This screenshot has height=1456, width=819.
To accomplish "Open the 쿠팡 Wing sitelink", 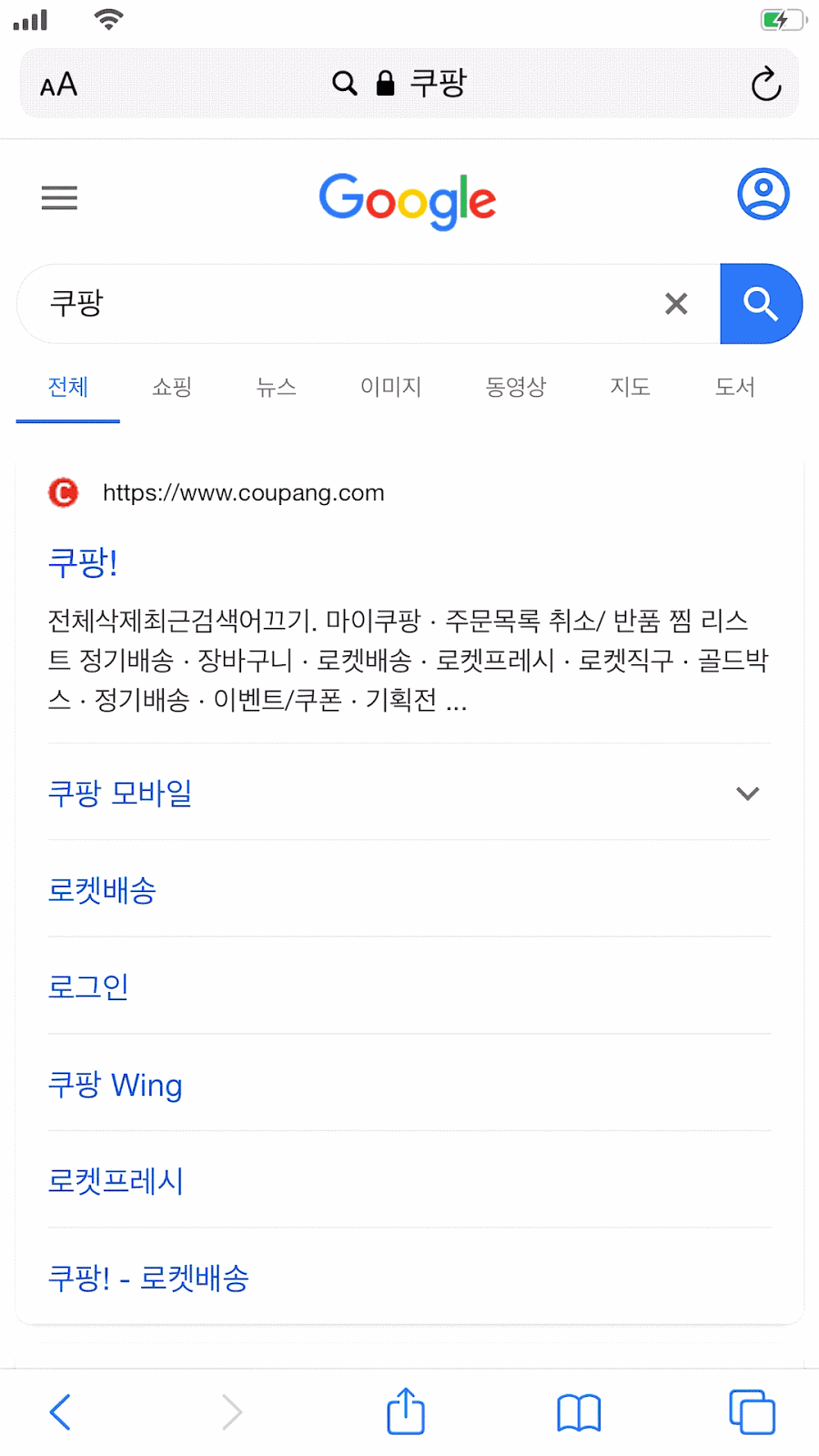I will tap(116, 1085).
